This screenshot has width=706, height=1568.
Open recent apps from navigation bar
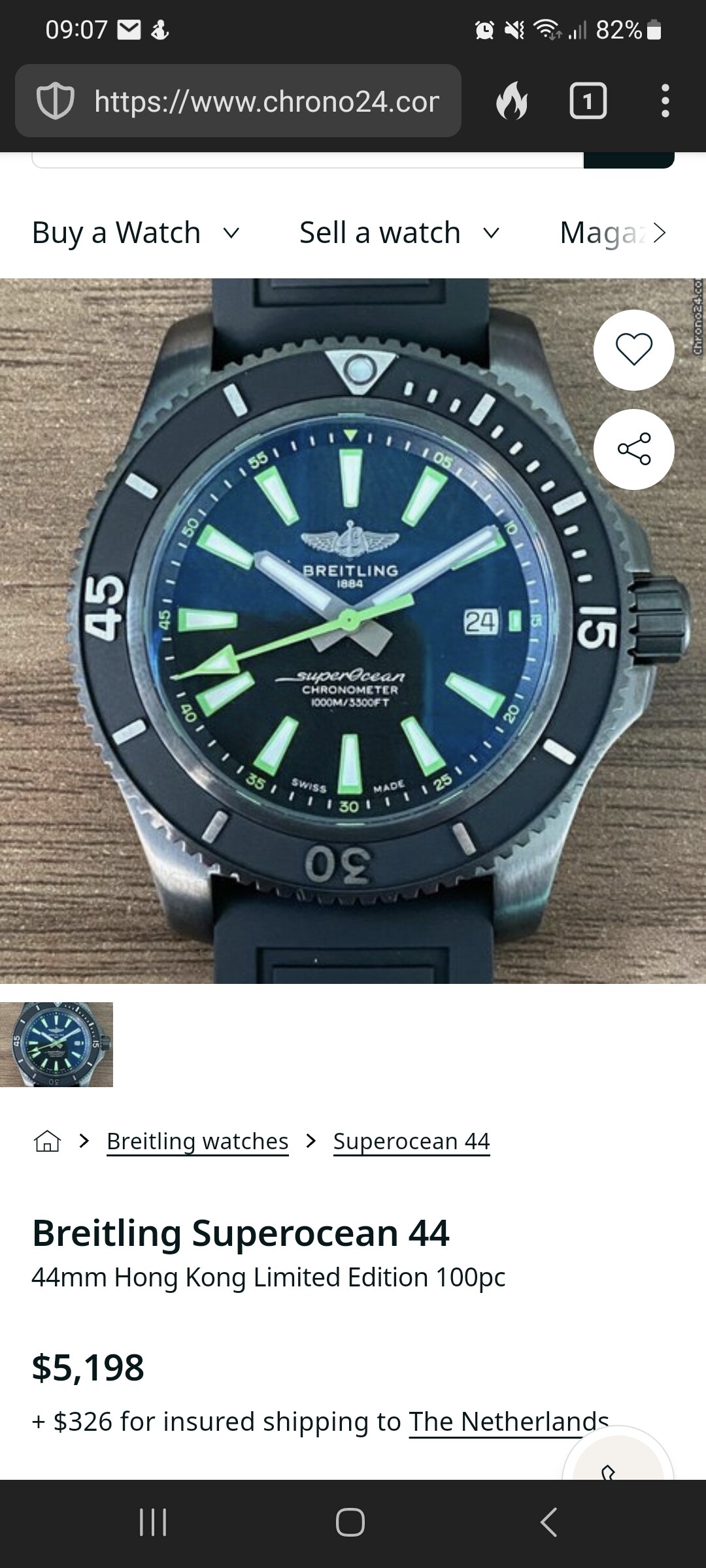[154, 1522]
